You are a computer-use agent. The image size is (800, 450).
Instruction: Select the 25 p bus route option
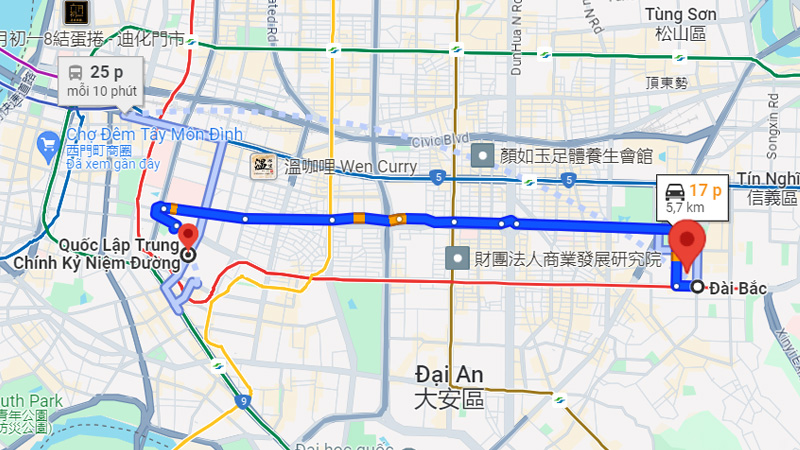pos(101,80)
